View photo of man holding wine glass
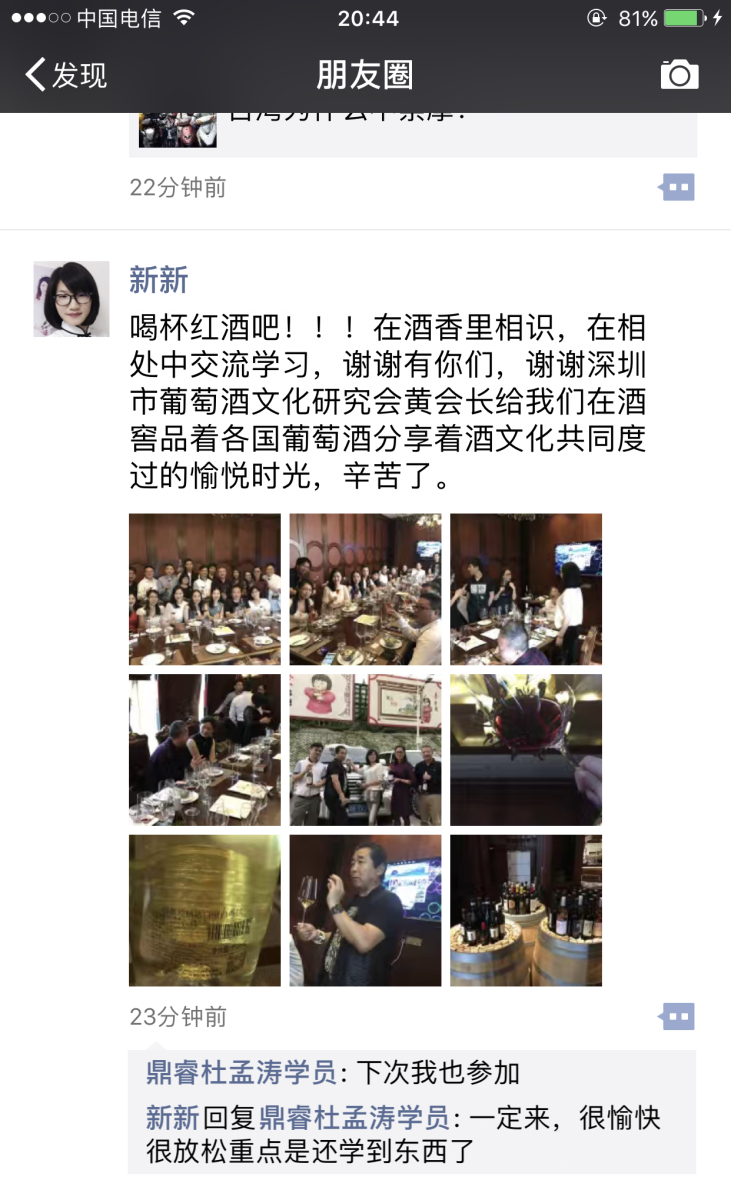 tap(365, 910)
